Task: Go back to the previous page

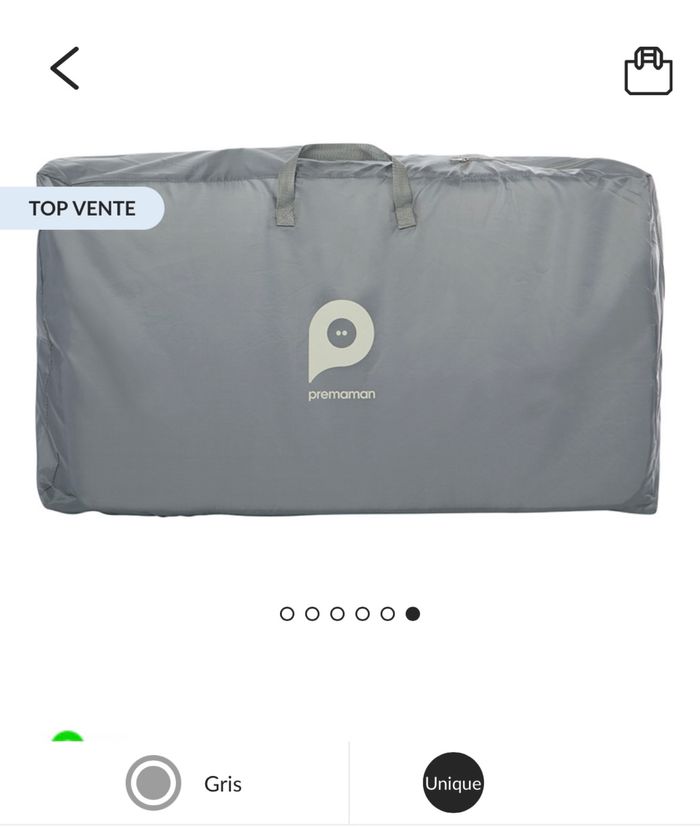Action: pyautogui.click(x=65, y=69)
